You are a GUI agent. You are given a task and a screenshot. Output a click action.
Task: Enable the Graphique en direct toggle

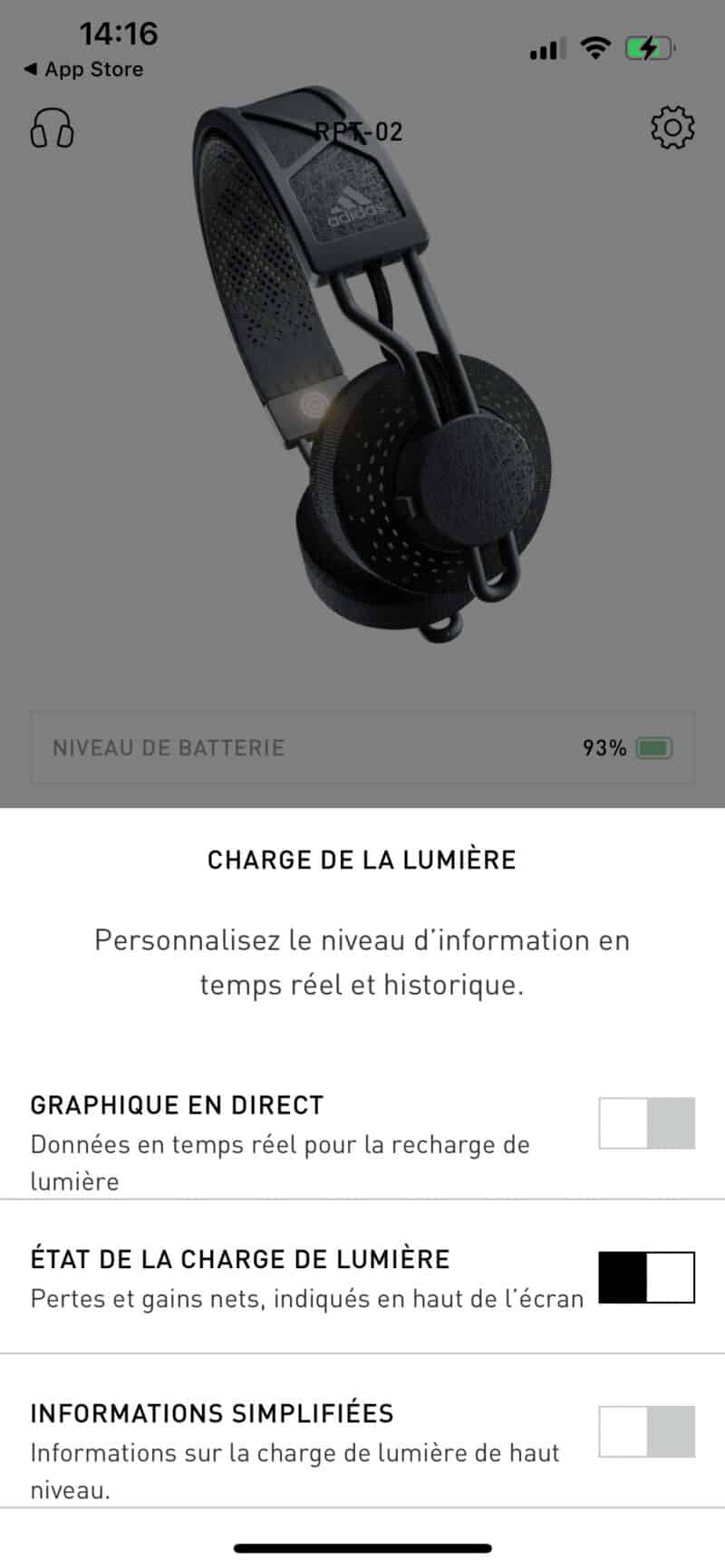point(646,1123)
